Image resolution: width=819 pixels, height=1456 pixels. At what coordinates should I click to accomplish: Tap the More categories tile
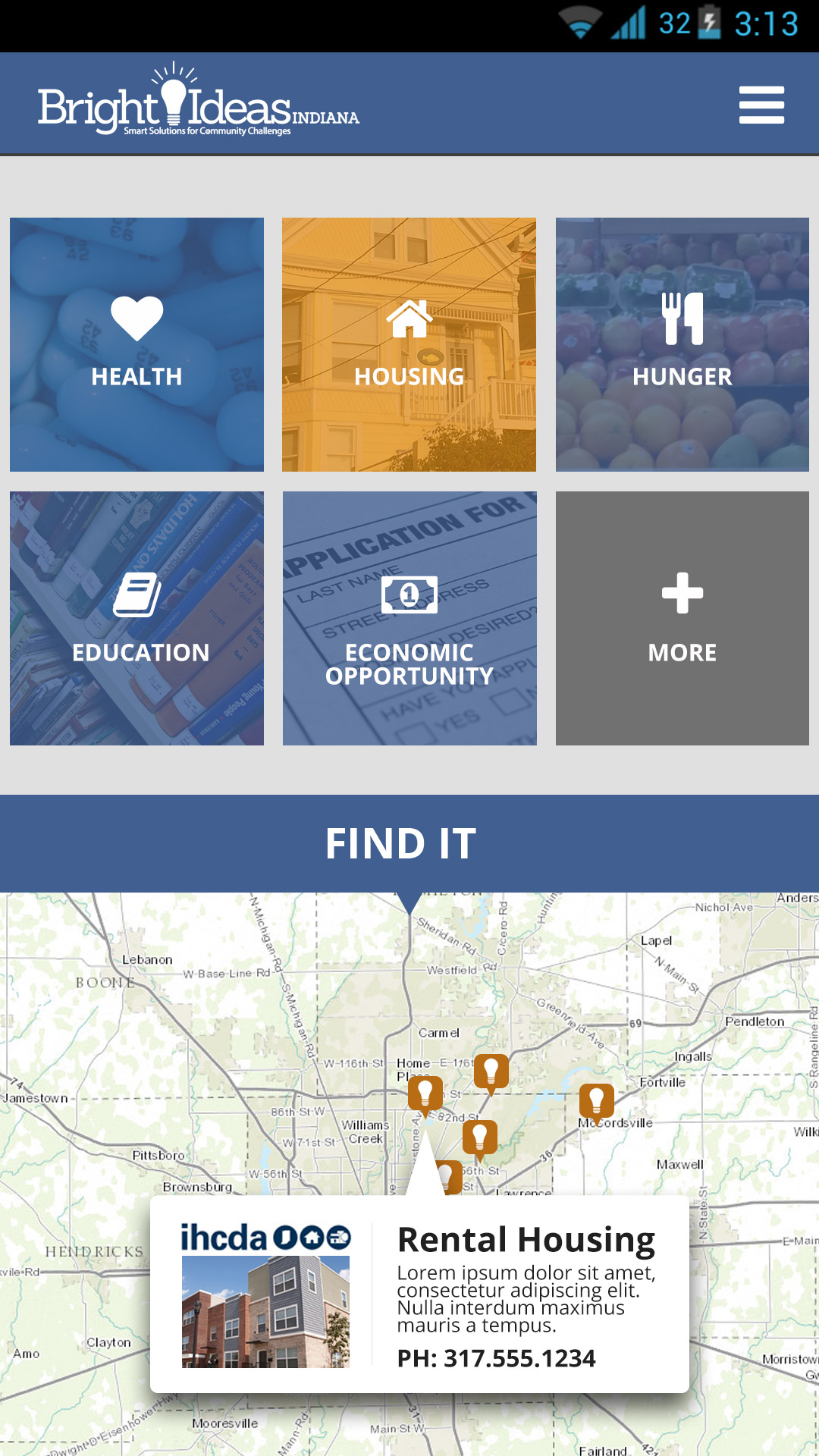pos(682,618)
